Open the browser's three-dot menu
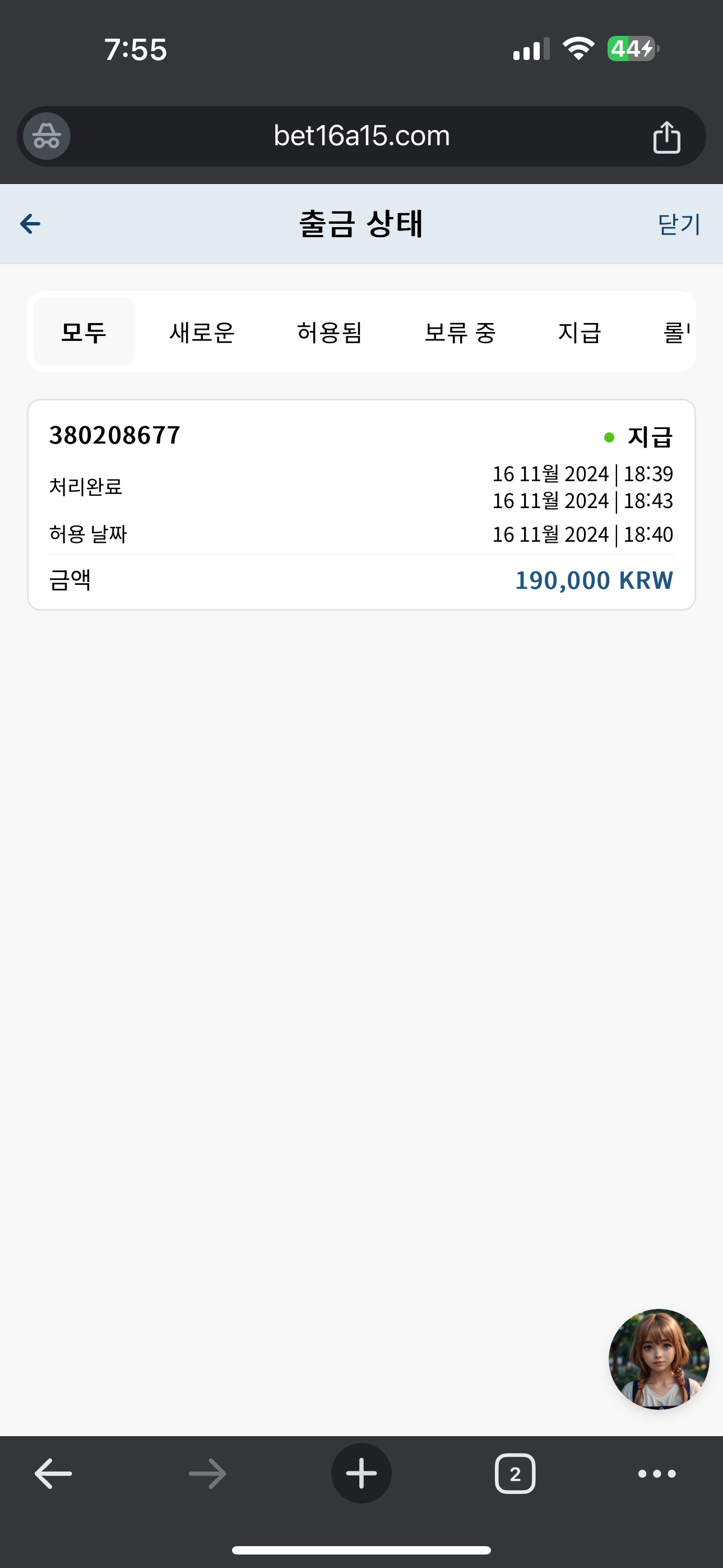723x1568 pixels. pos(657,1474)
